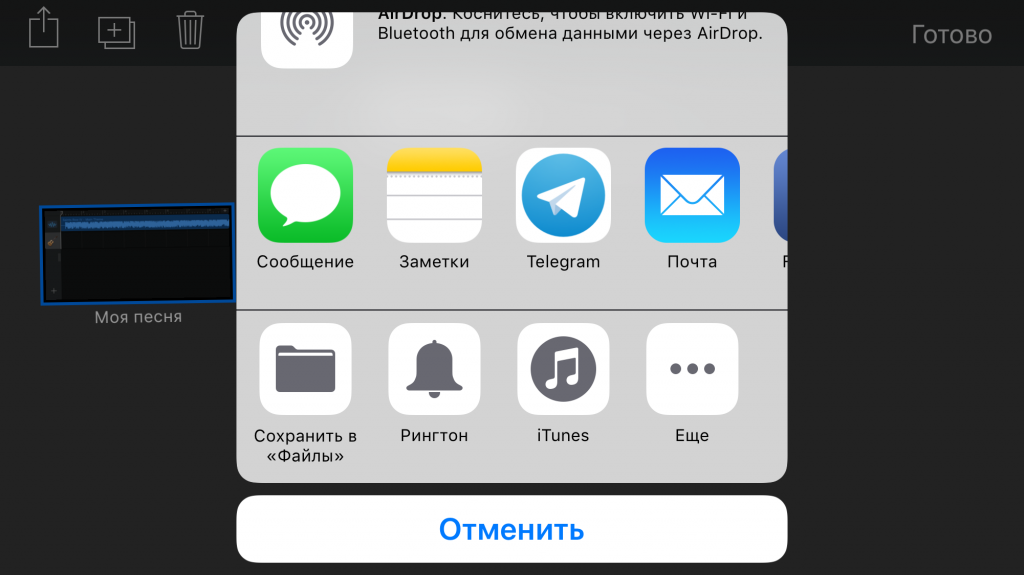Open more actions with Еще

tap(692, 369)
